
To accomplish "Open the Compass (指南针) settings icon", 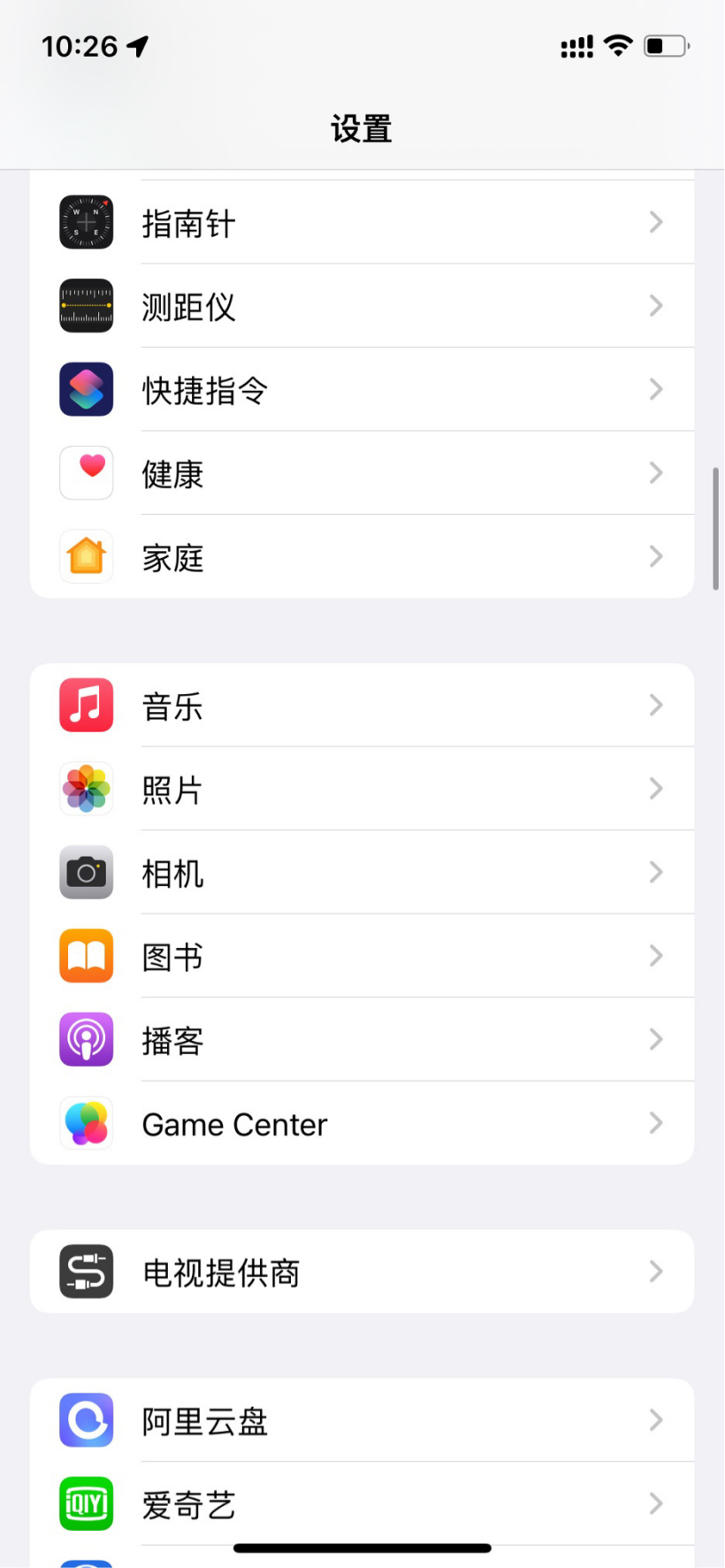I will [86, 222].
